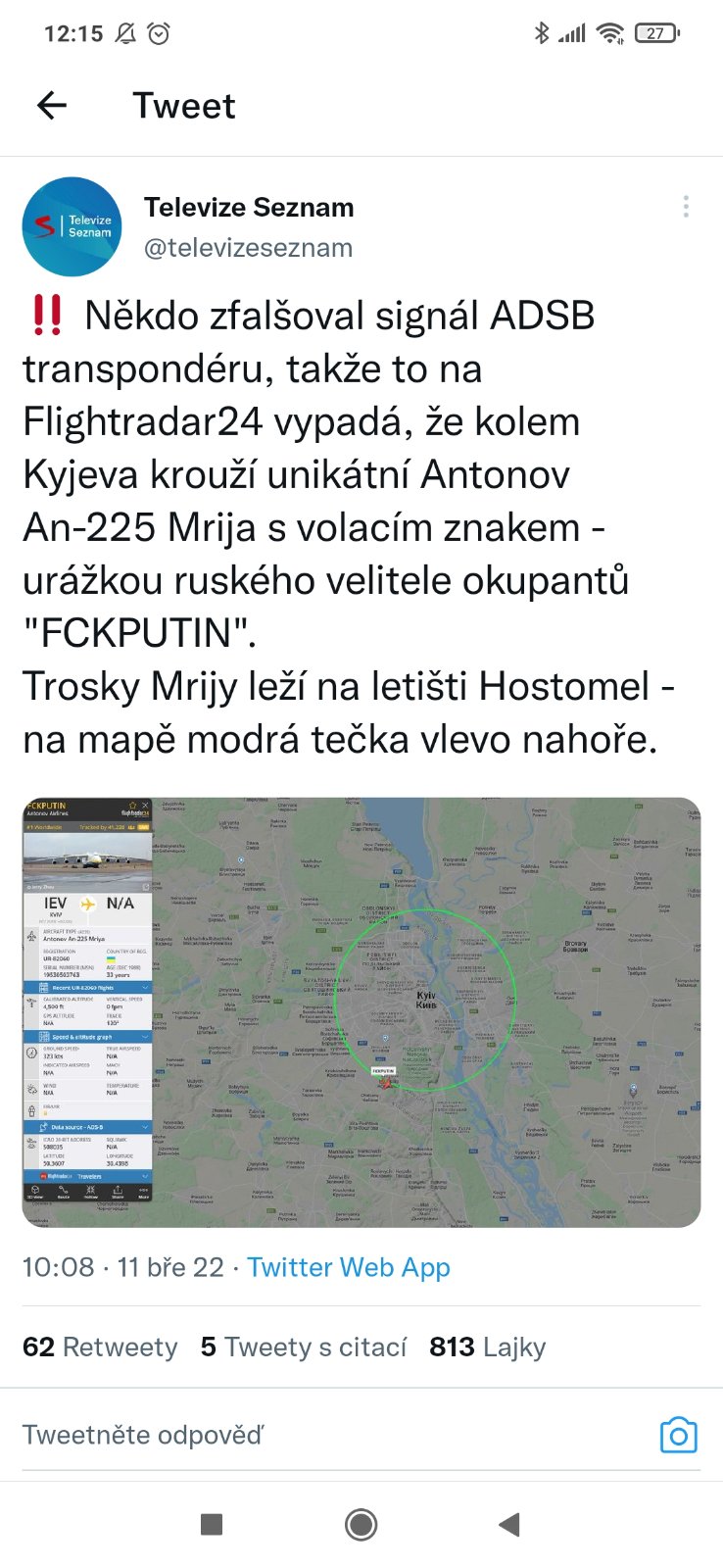This screenshot has width=723, height=1568.
Task: Tap the system home button
Action: click(361, 1524)
